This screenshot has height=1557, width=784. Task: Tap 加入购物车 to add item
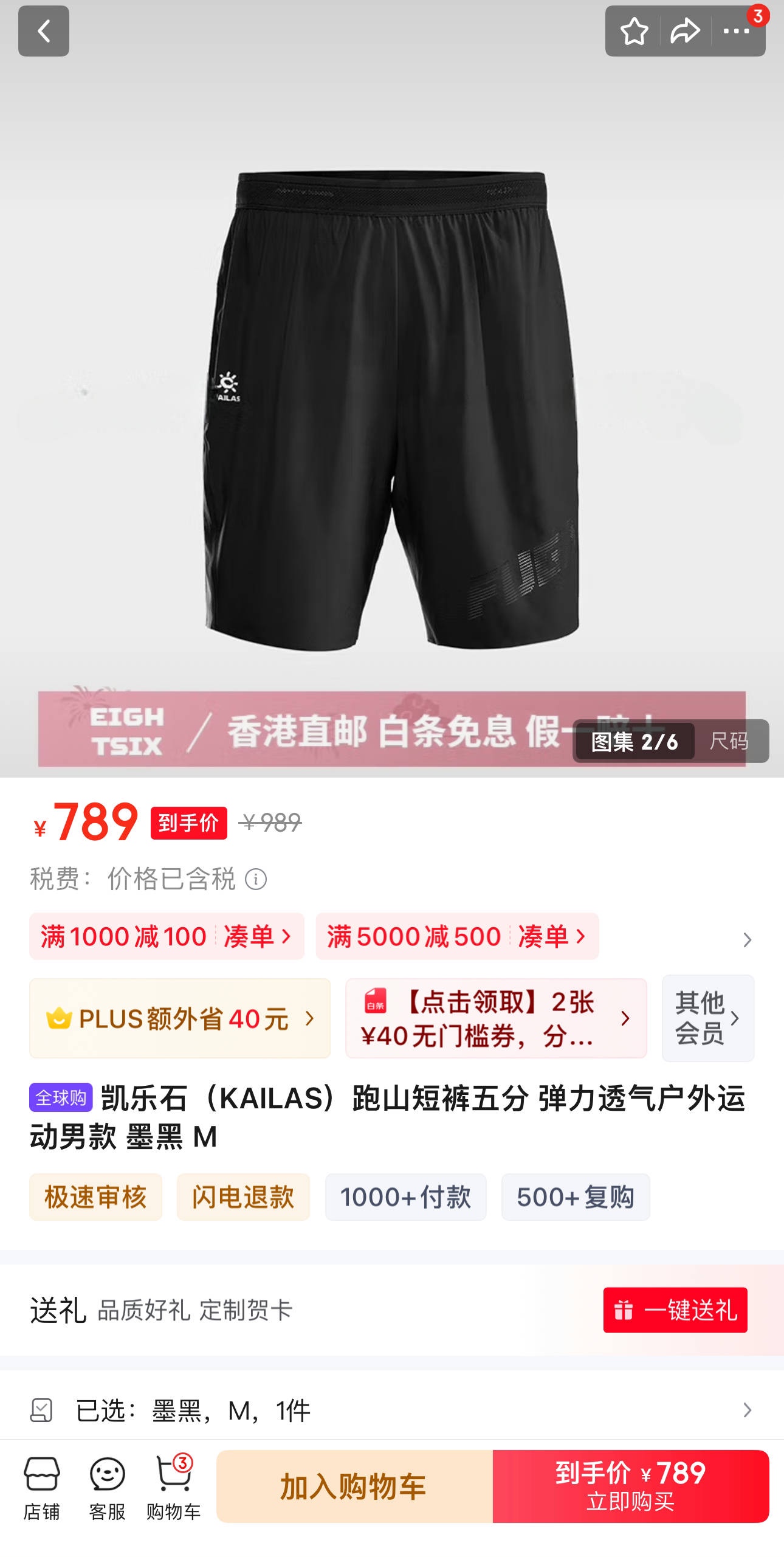354,1486
